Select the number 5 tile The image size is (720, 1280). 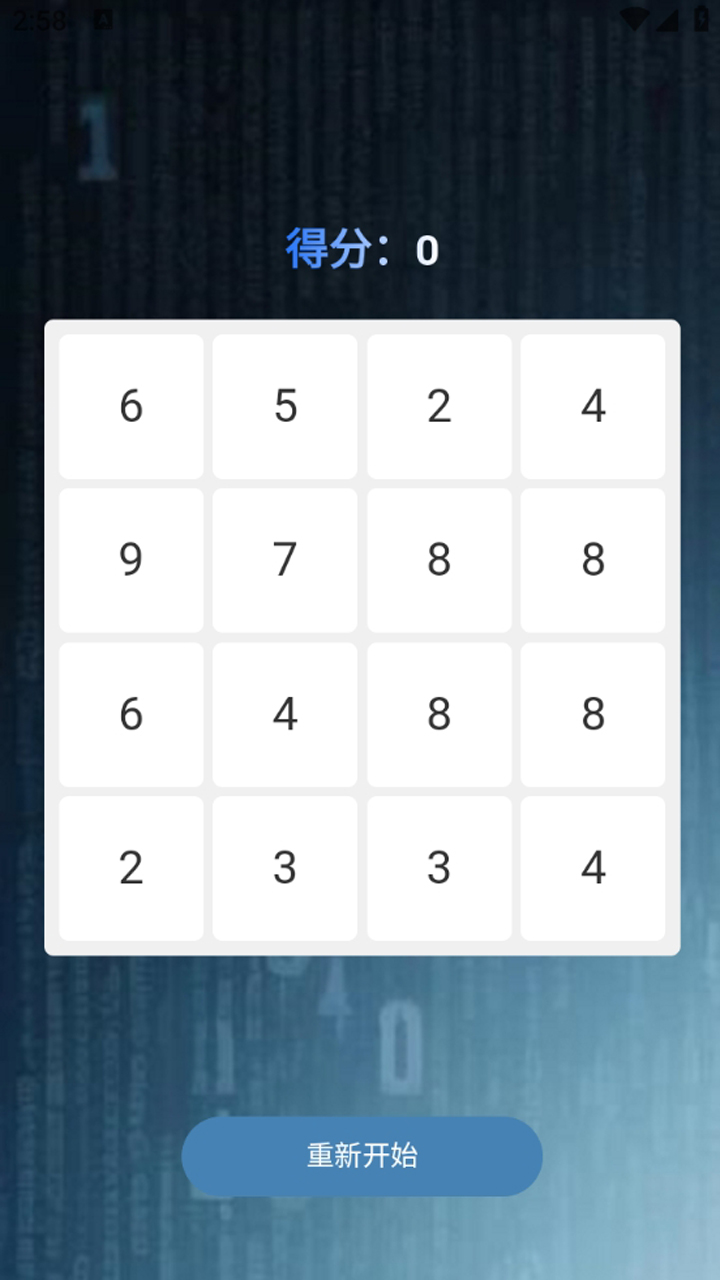point(285,406)
